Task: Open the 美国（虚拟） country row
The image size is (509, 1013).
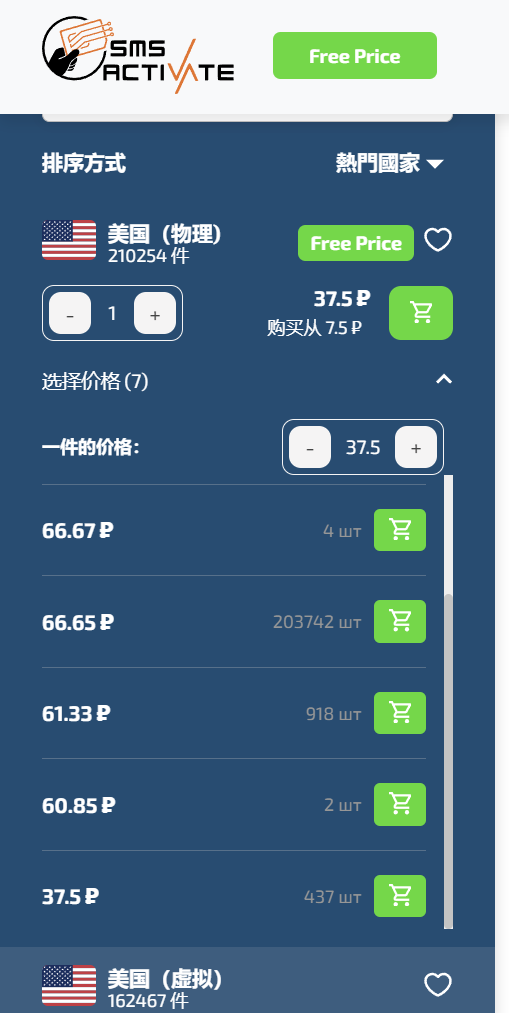Action: tap(247, 980)
